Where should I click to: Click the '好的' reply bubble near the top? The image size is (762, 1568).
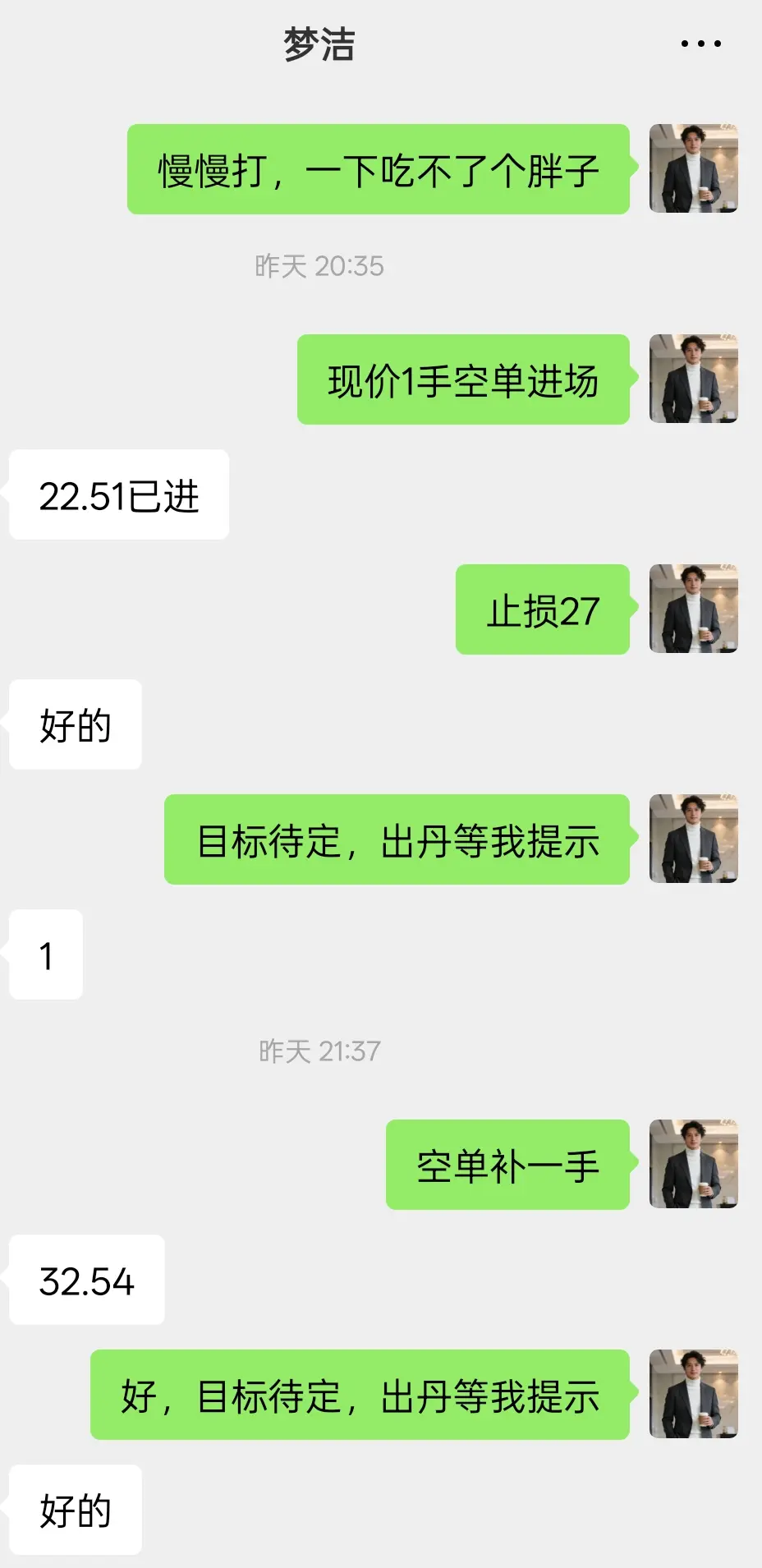pos(74,724)
